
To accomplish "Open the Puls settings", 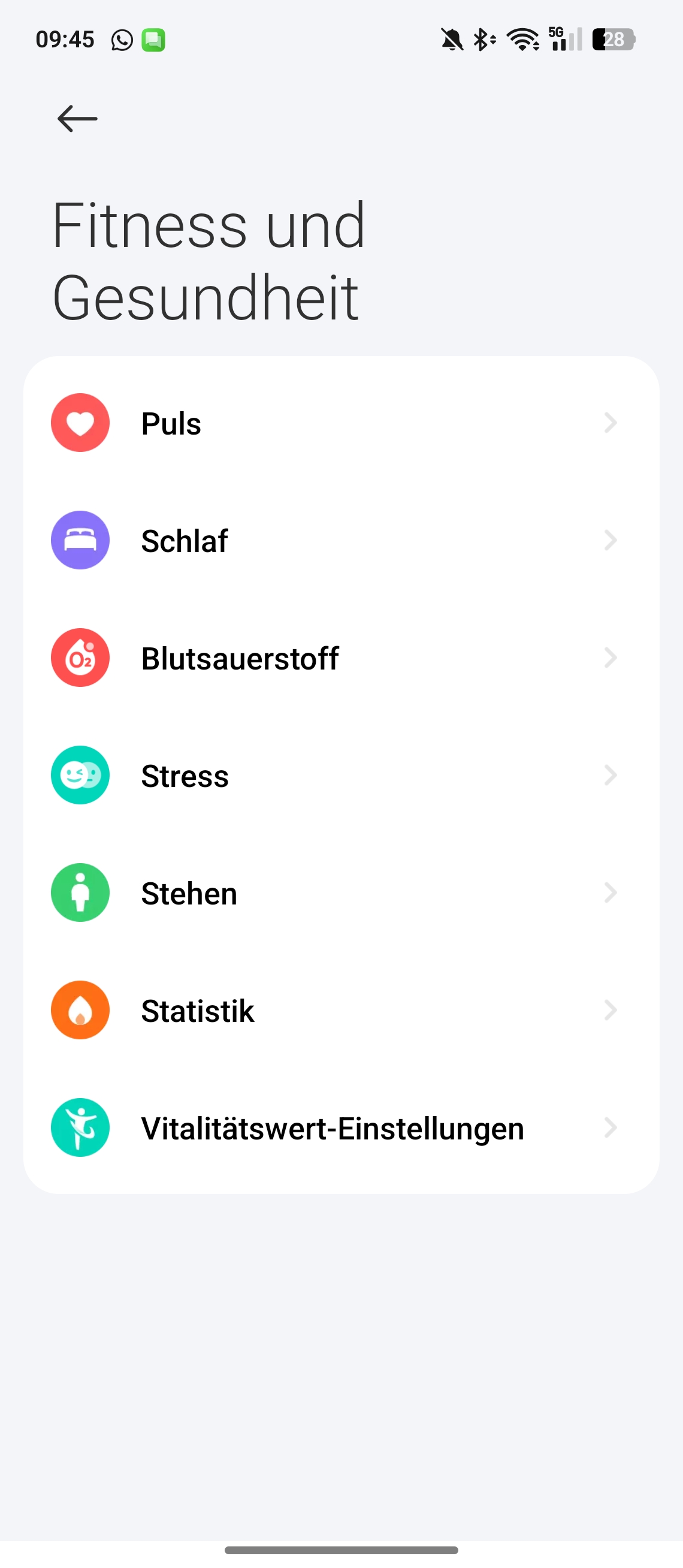I will 340,423.
